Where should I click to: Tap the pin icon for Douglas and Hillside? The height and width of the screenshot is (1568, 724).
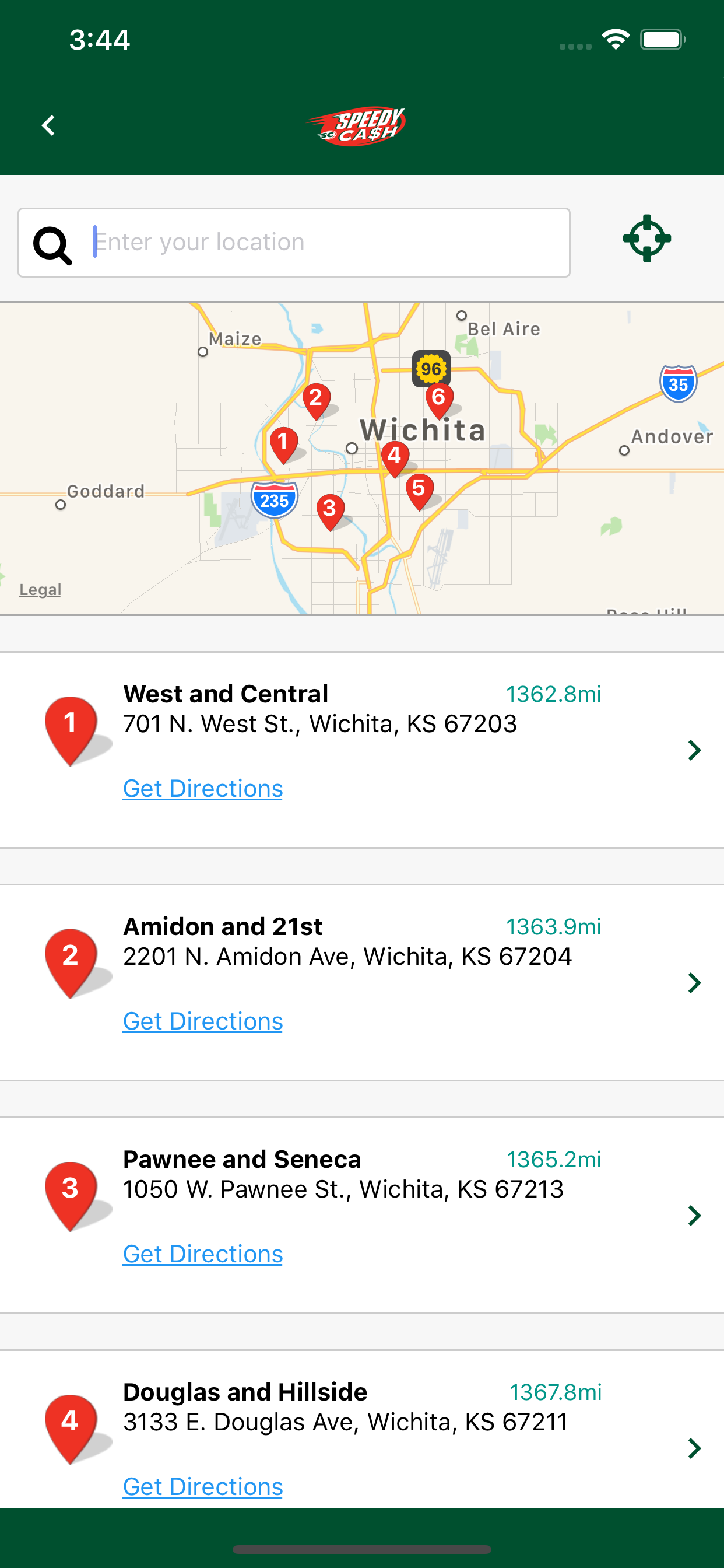pos(71,1418)
